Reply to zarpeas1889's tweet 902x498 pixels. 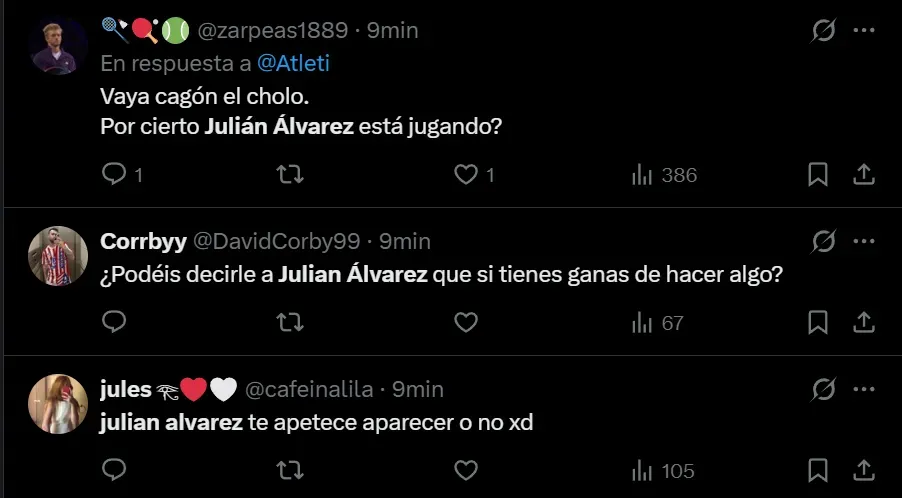pos(115,175)
